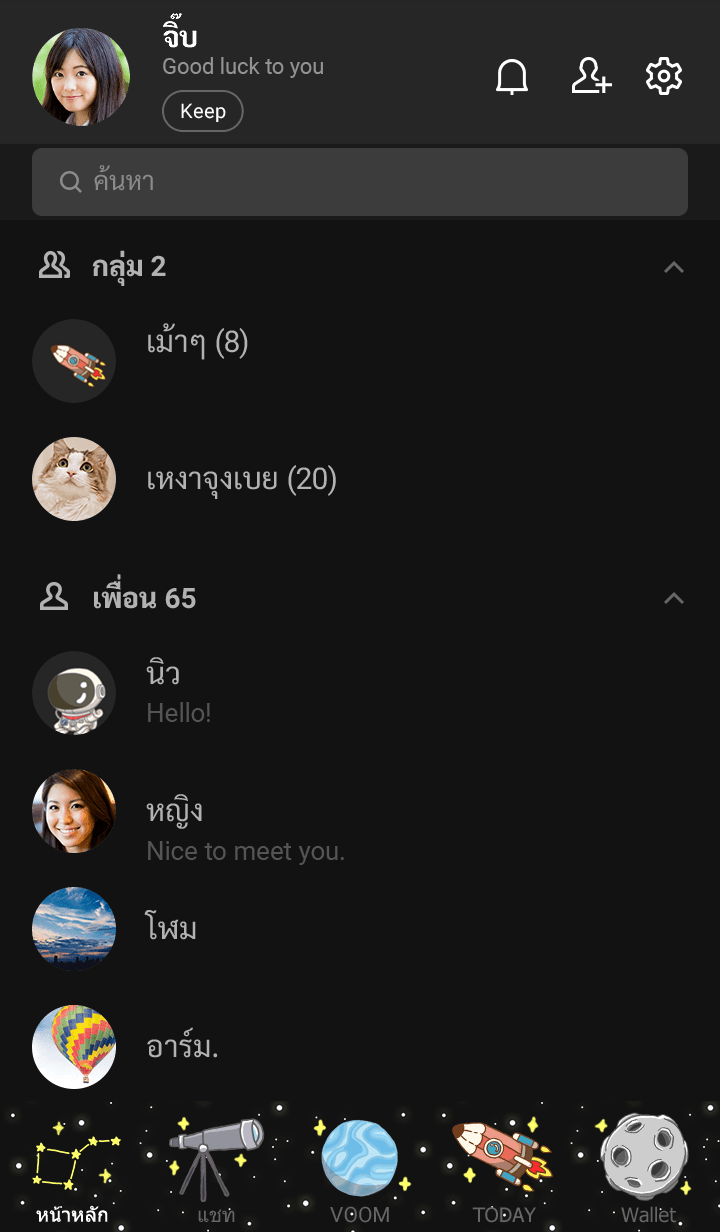Image resolution: width=720 pixels, height=1232 pixels.
Task: Collapse the เพื่อน 65 friends list
Action: pos(674,598)
